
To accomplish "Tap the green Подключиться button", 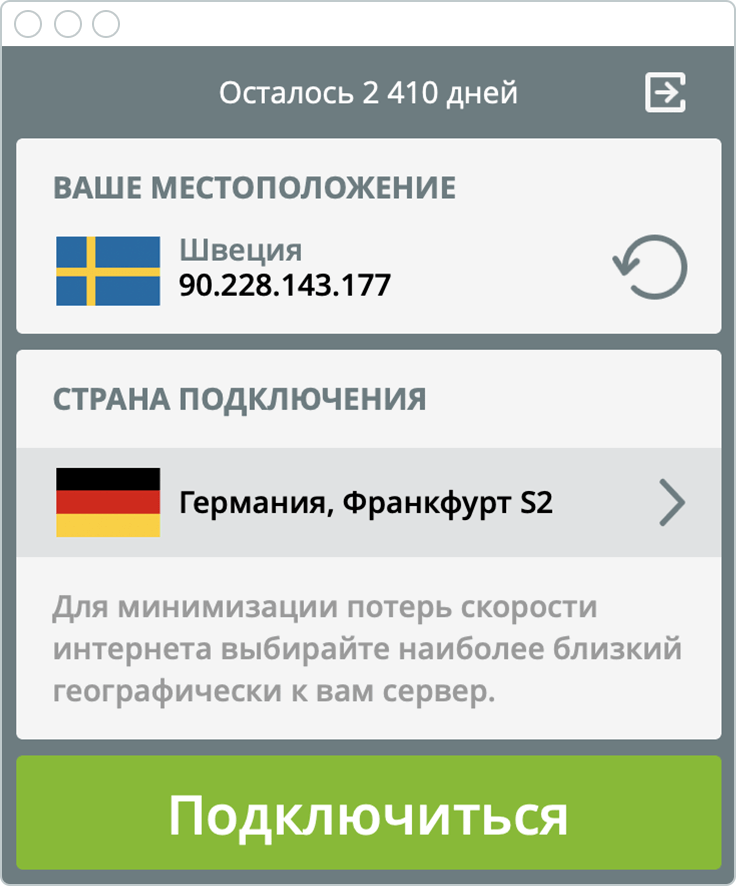I will coord(368,813).
